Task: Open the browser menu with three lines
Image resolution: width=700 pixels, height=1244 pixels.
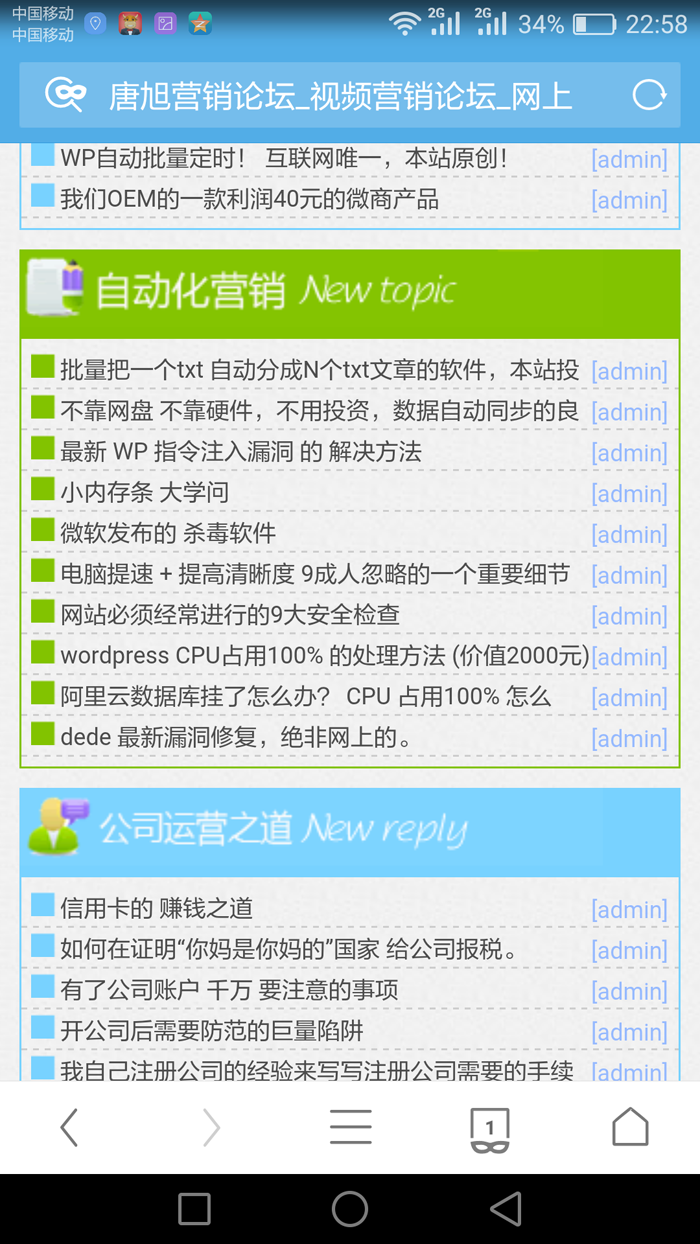Action: pos(350,1127)
